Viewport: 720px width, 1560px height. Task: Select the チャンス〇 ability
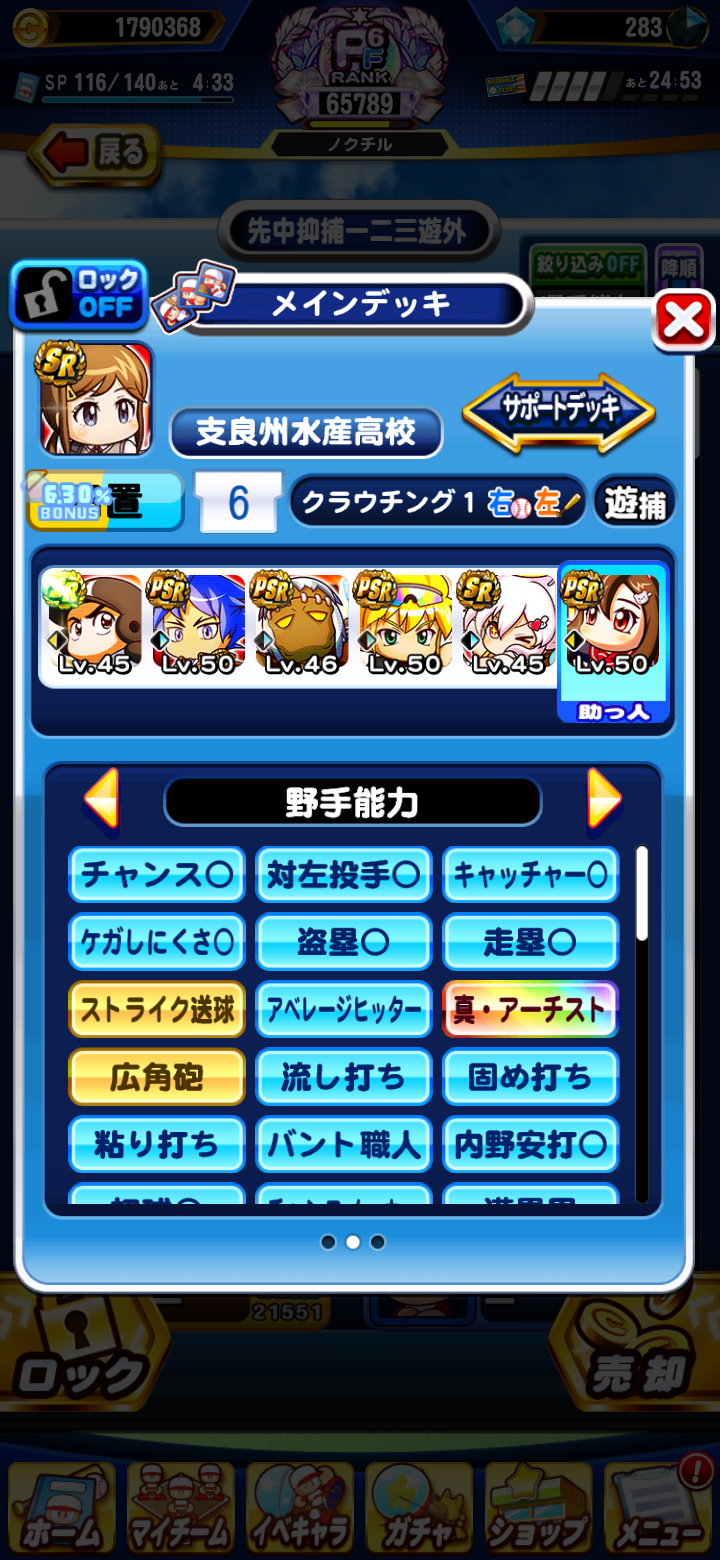coord(157,875)
